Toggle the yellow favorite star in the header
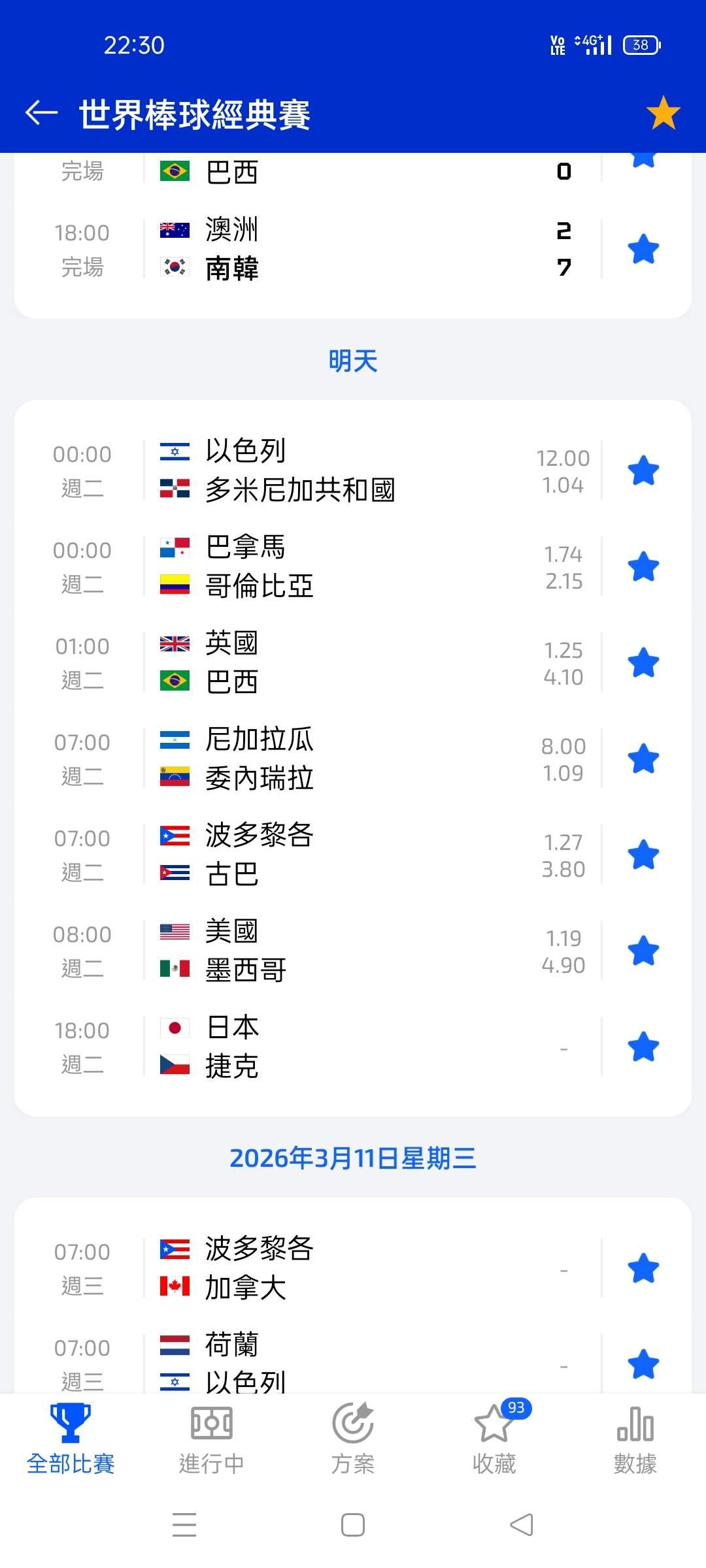This screenshot has height=1568, width=706. 663,113
